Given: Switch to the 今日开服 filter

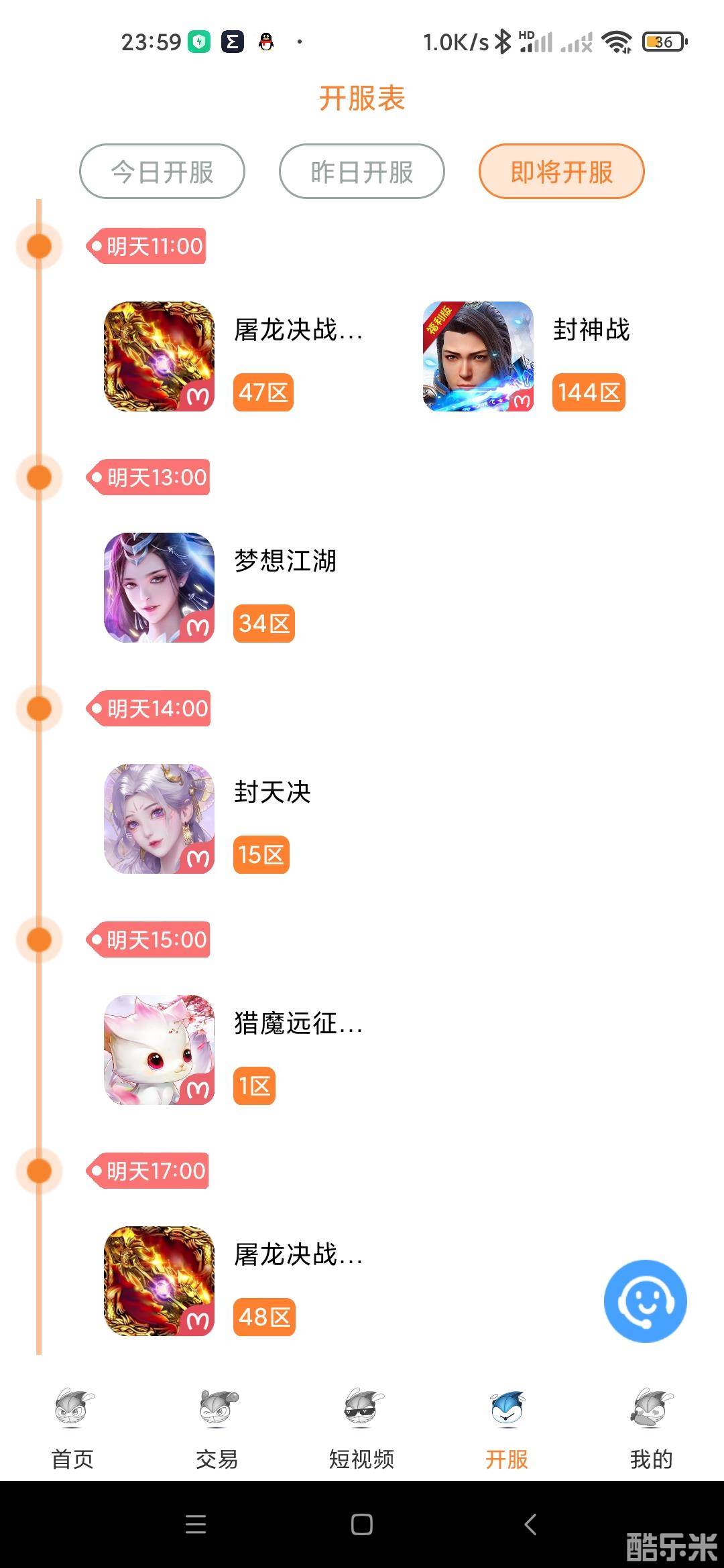Looking at the screenshot, I should click(x=162, y=172).
